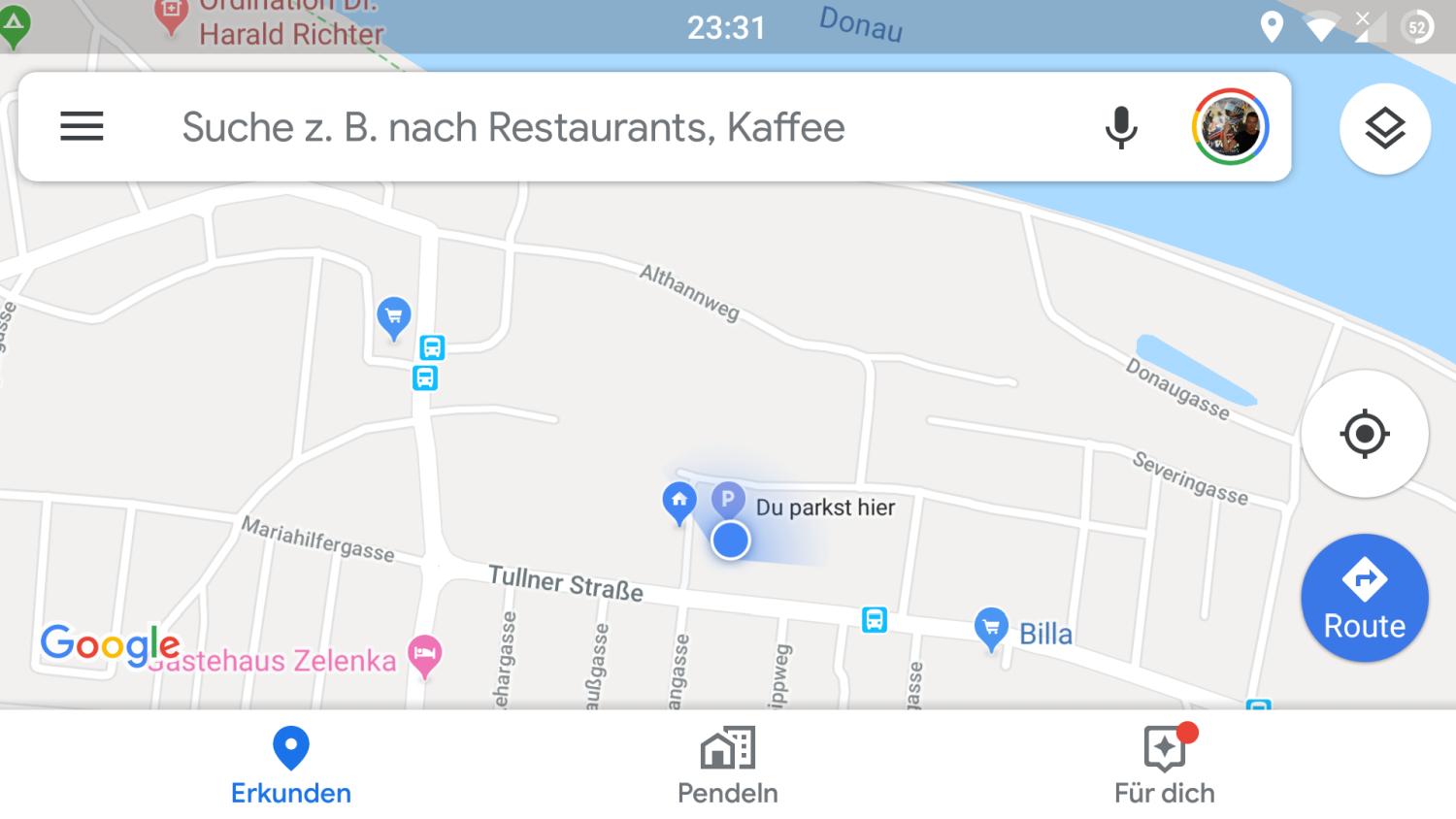Viewport: 1456px width, 819px height.
Task: Open the Gästehaus Zelenka hotel marker
Action: click(425, 653)
